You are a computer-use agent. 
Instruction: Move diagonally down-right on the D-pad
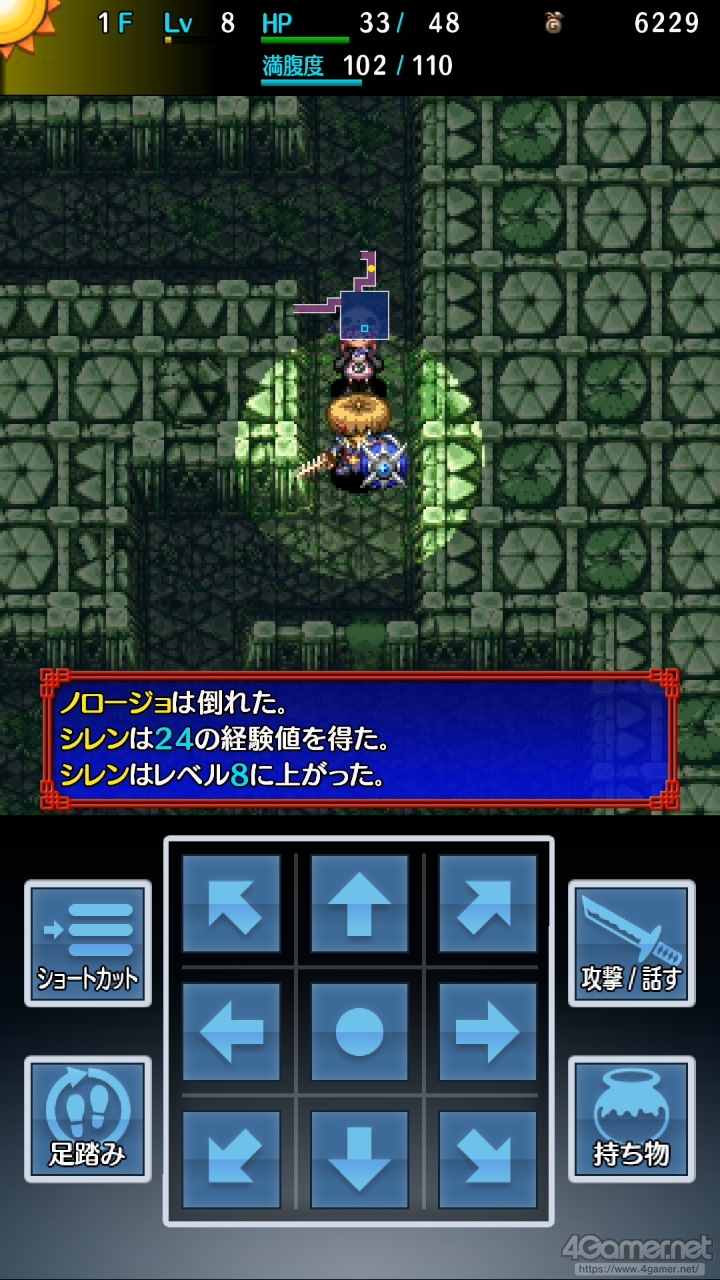point(487,1159)
